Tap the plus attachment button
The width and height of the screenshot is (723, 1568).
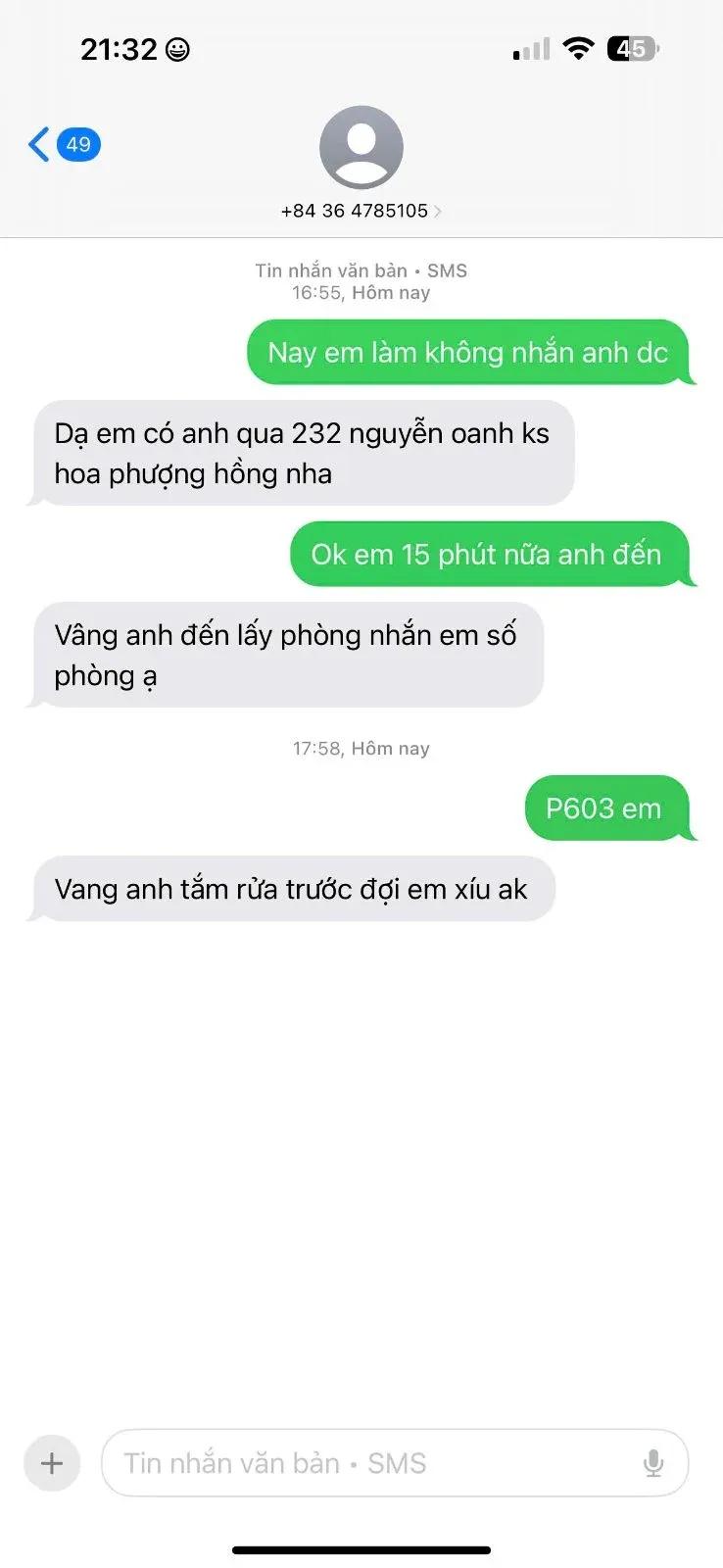[x=52, y=1463]
